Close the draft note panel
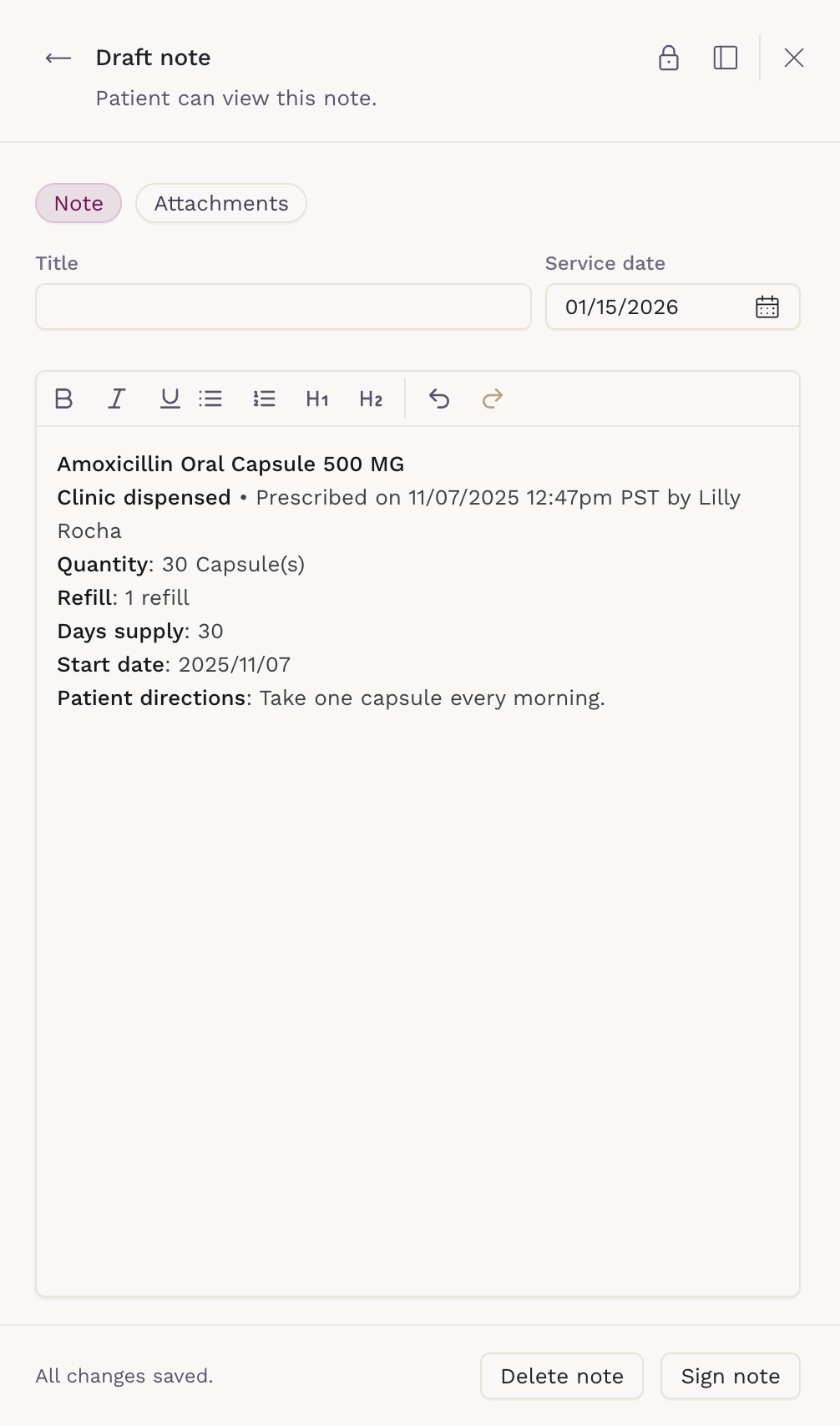 tap(793, 58)
